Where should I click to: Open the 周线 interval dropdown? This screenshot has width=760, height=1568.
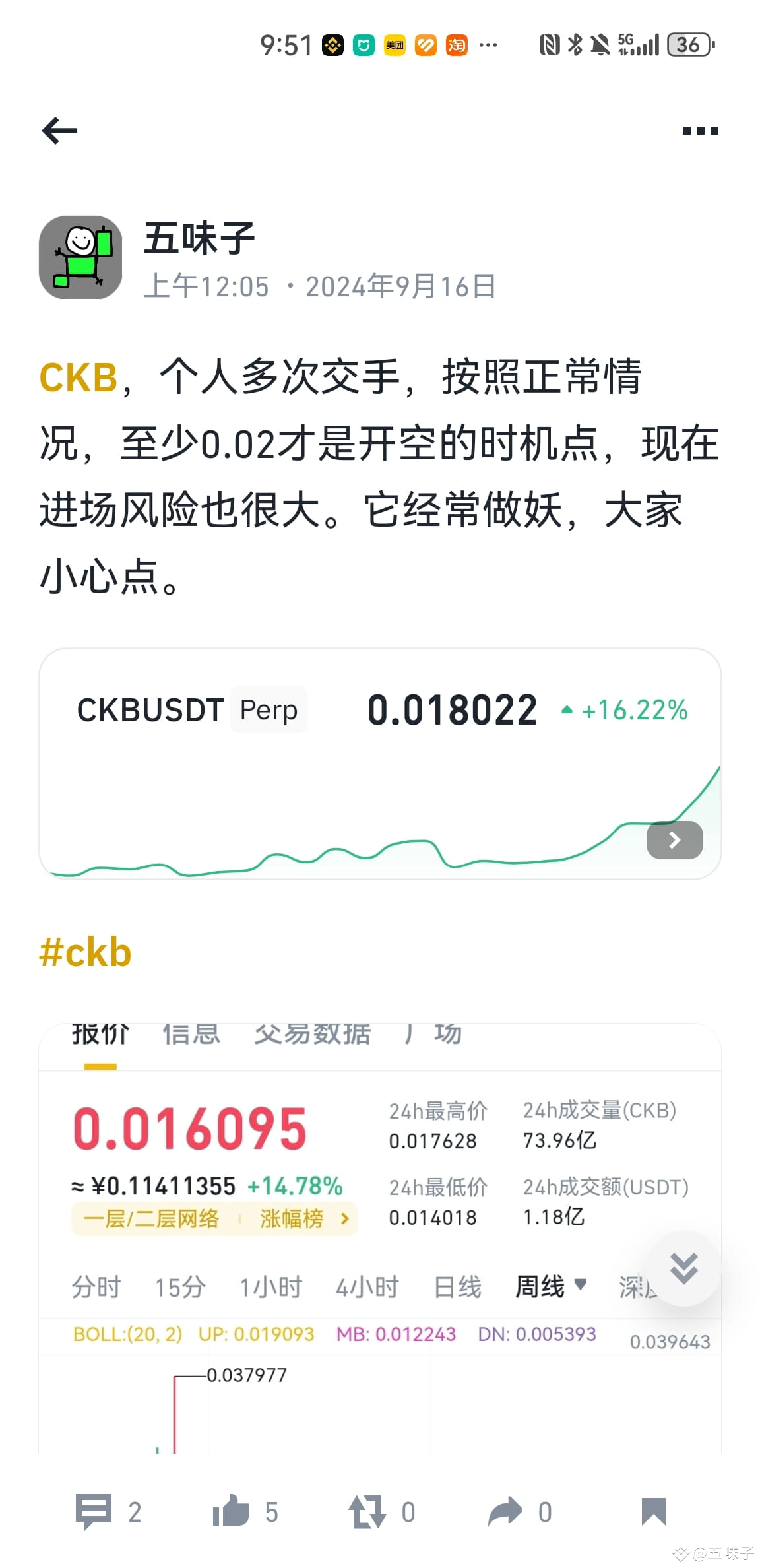552,1287
